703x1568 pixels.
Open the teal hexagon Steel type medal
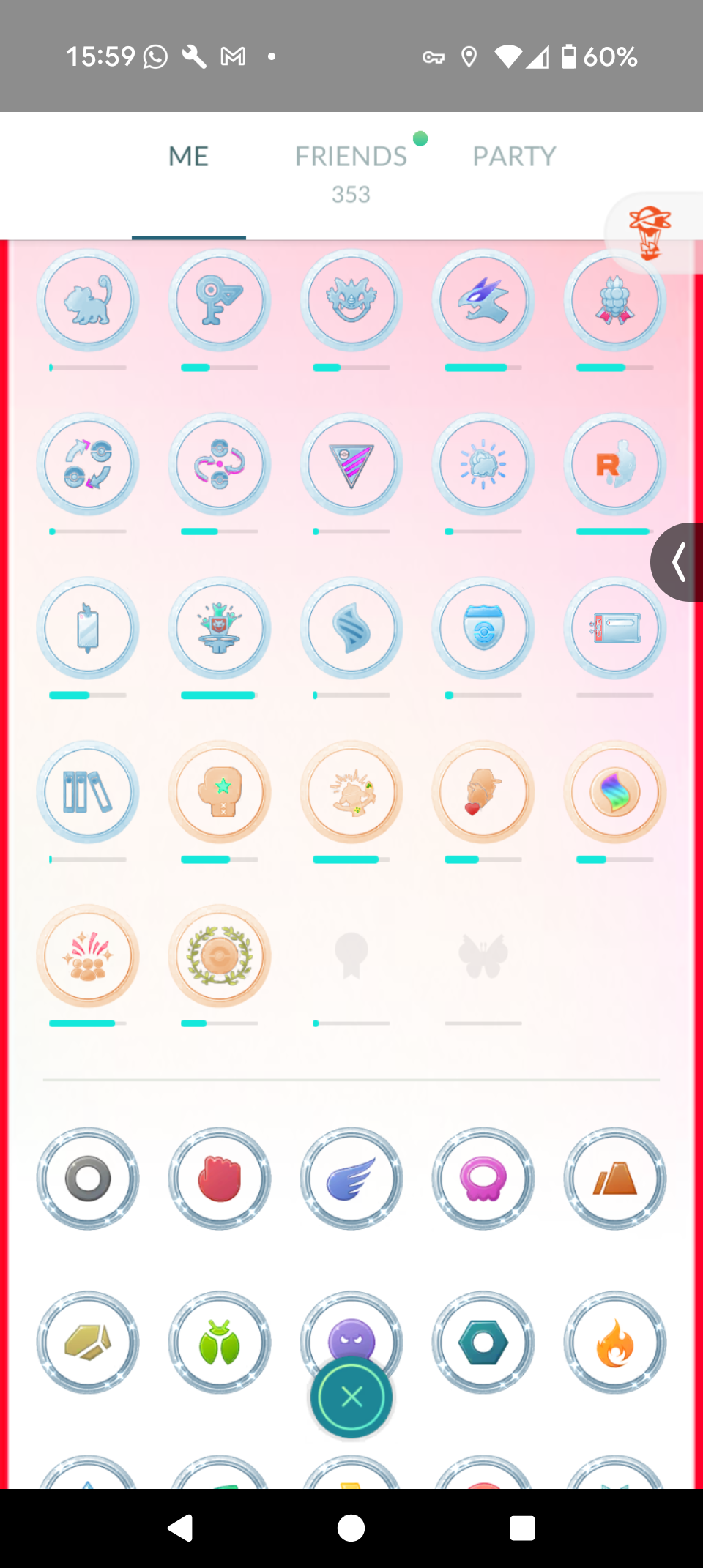coord(483,1343)
